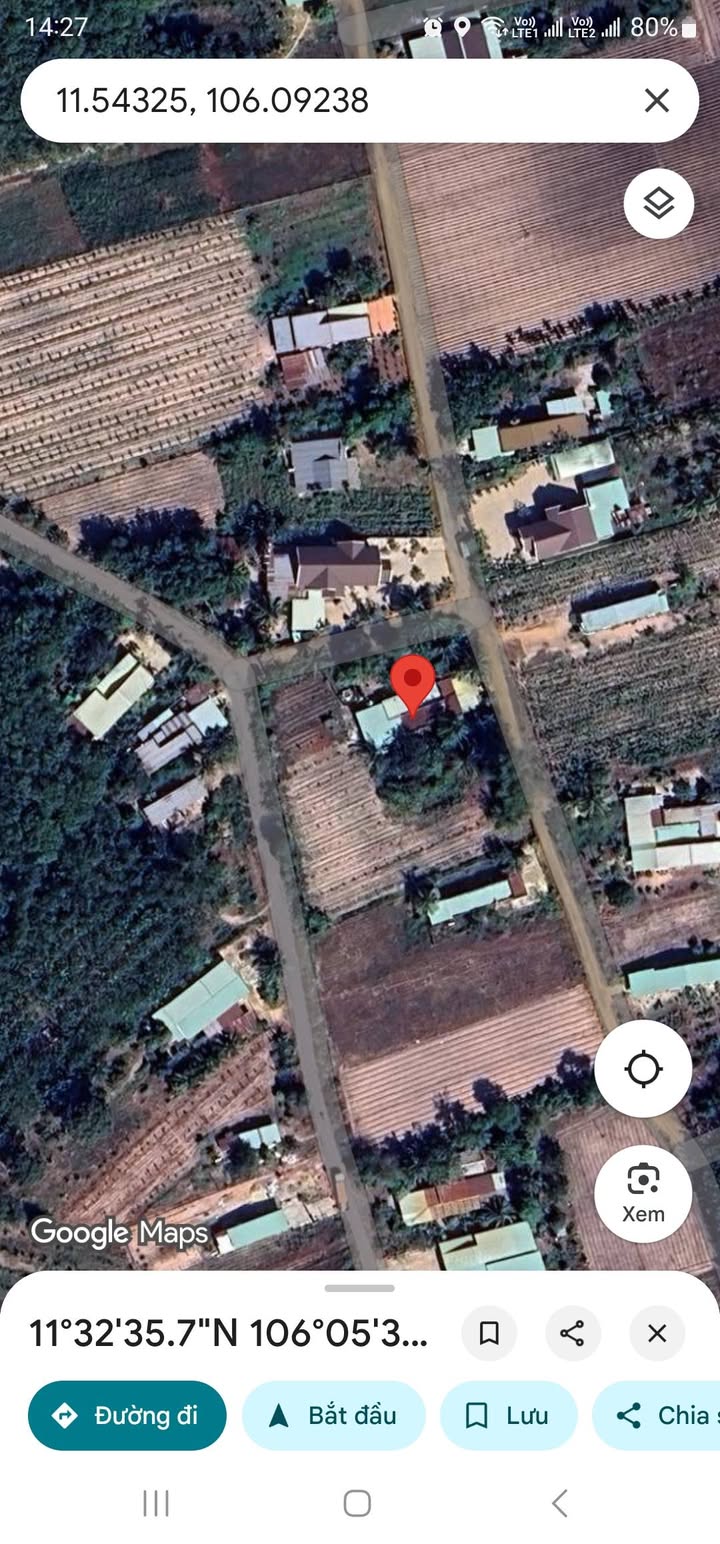Close the location info panel

pyautogui.click(x=657, y=1333)
